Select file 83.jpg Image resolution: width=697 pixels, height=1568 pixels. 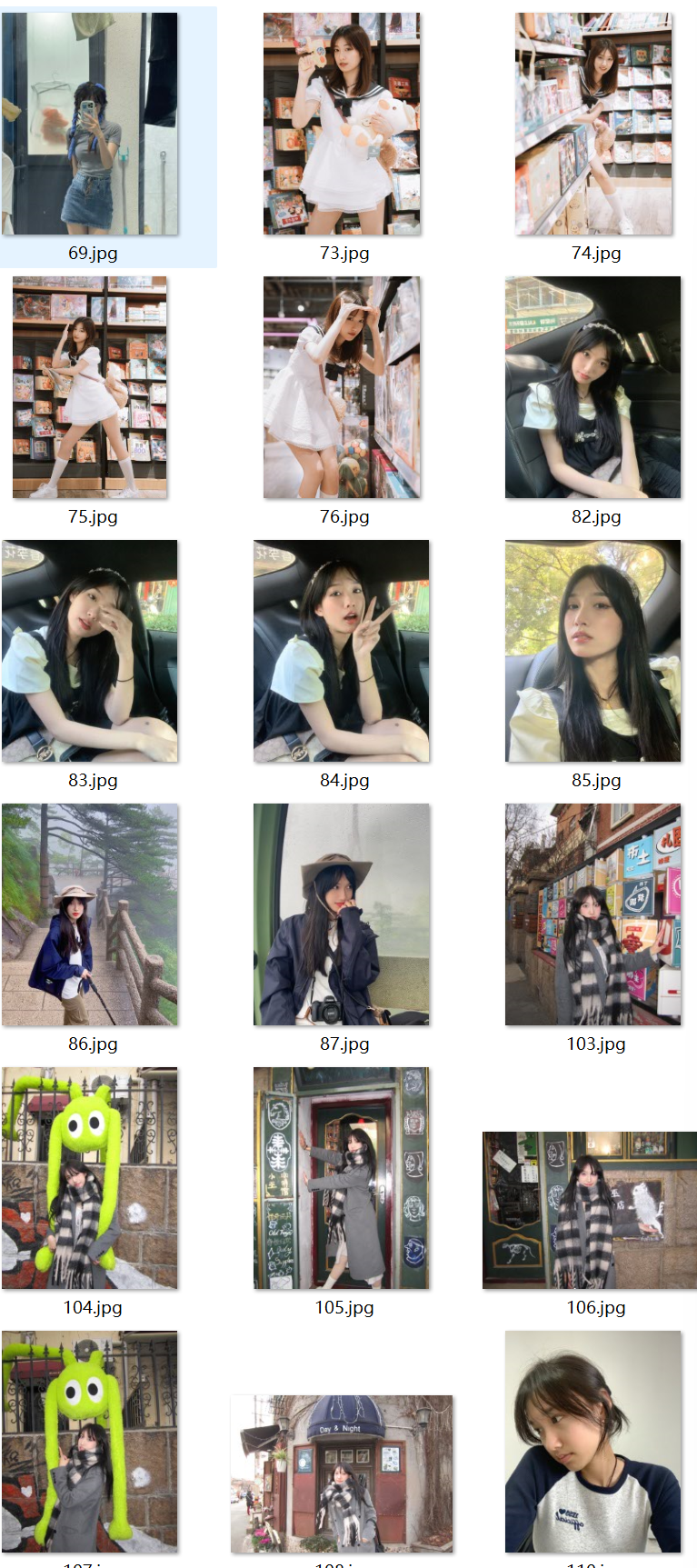(x=90, y=651)
